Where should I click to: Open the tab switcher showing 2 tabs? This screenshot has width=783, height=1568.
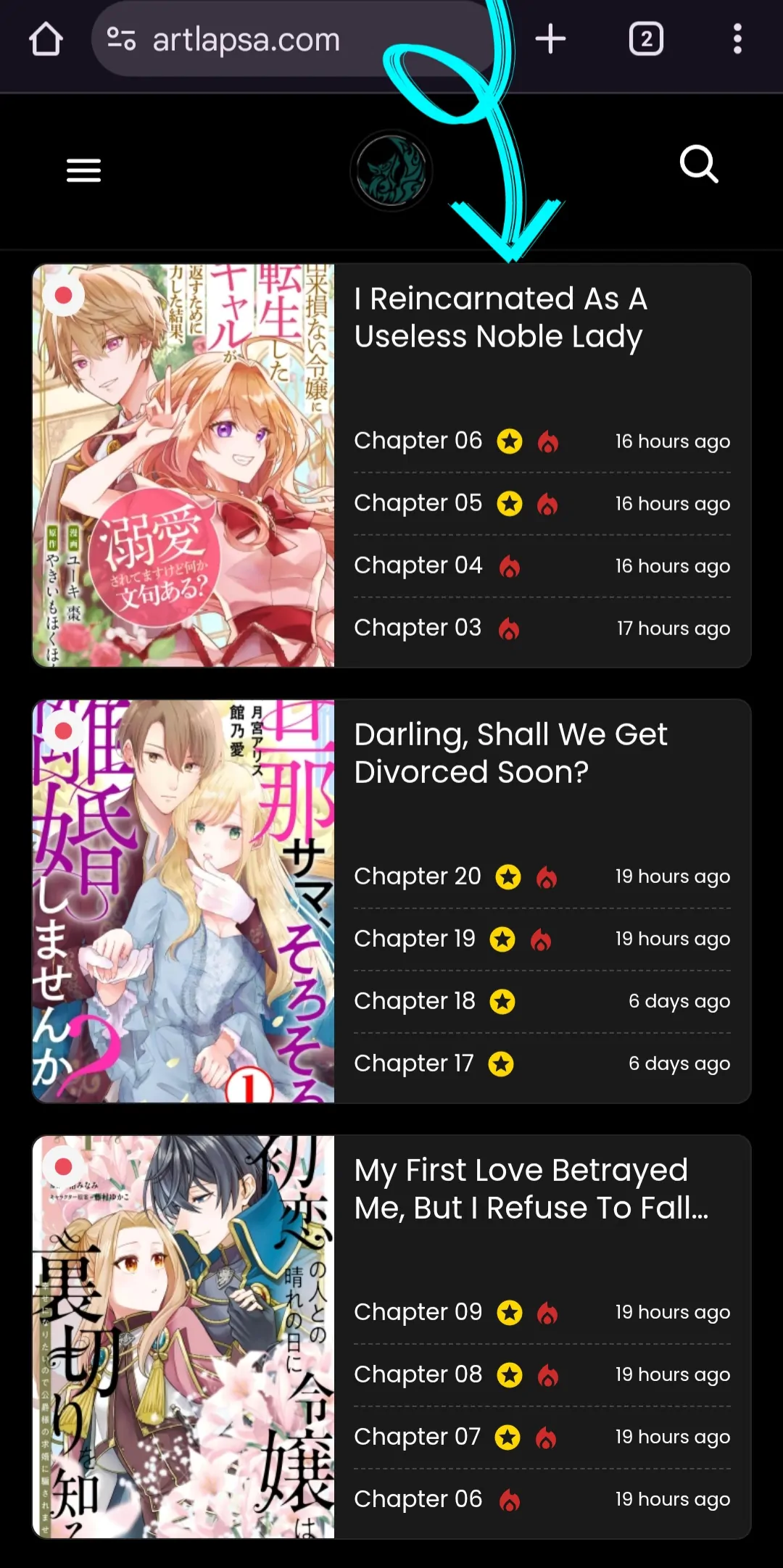645,39
